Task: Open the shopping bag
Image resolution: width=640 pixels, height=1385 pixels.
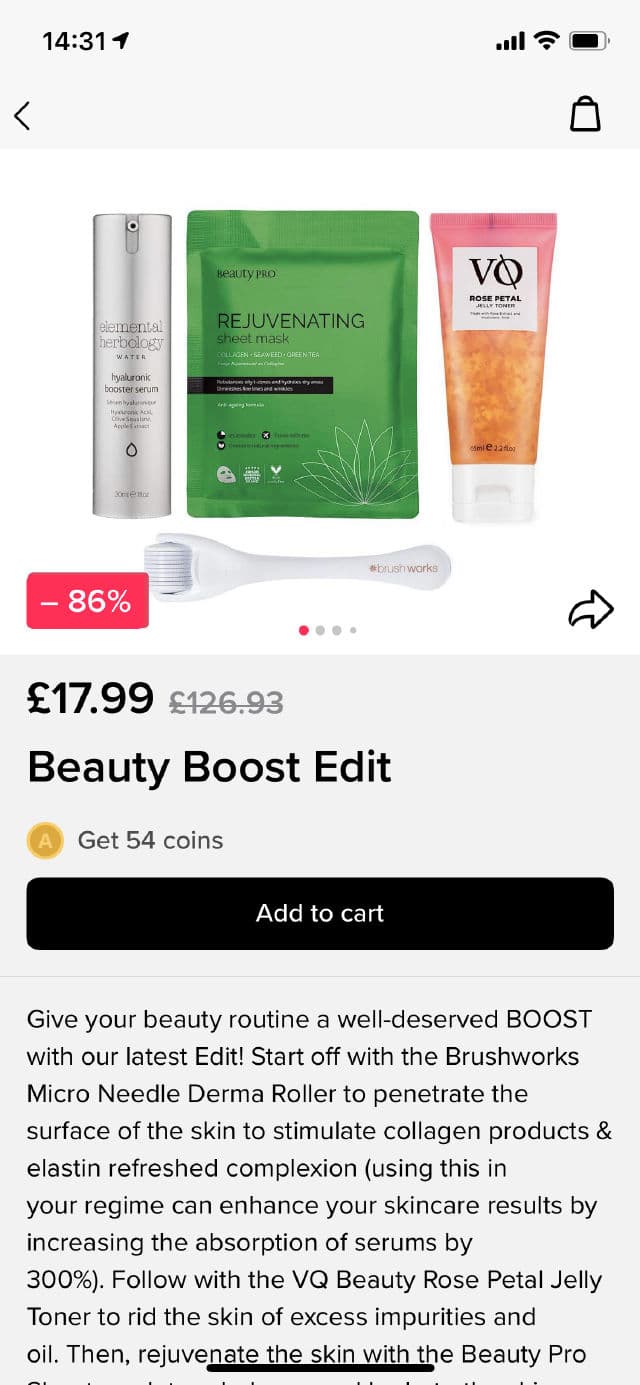Action: (585, 115)
